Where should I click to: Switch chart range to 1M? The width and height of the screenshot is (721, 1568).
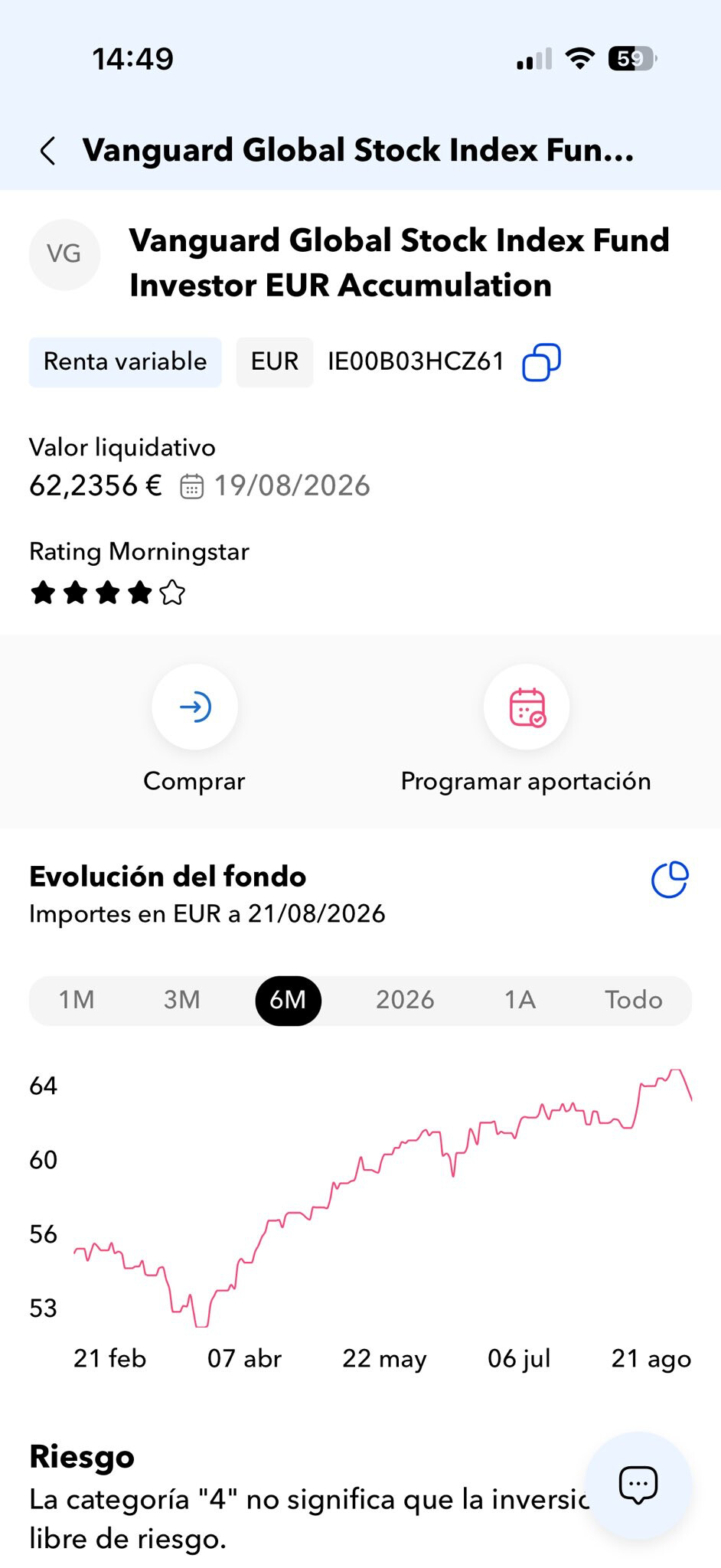point(77,1000)
